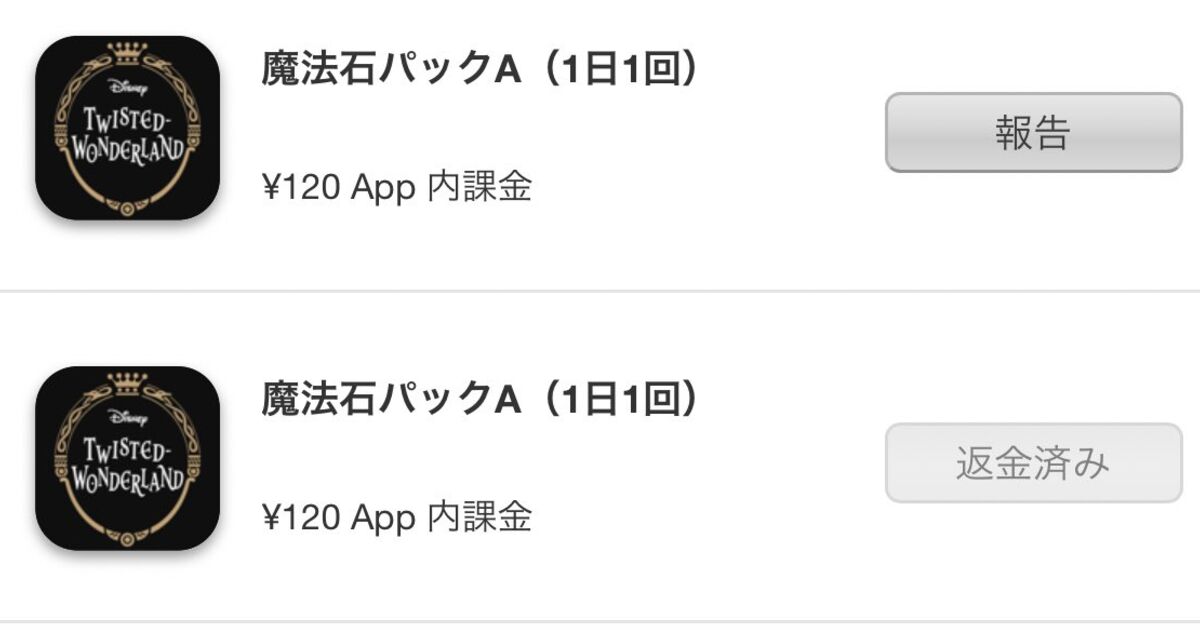Tap the 返金済み button on the refunded purchase
This screenshot has height=630, width=1200.
(x=1033, y=463)
